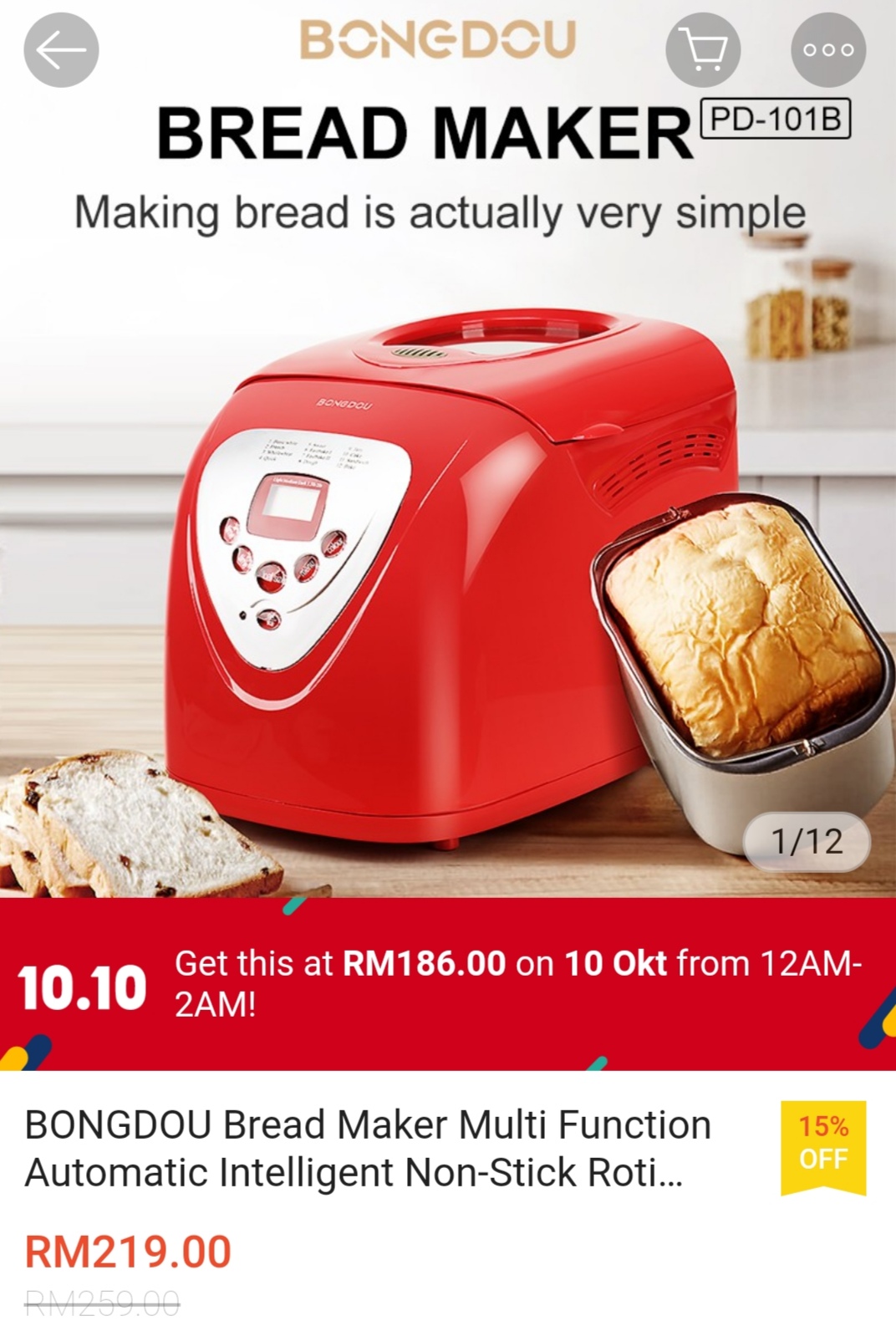Go back to the previous page
The width and height of the screenshot is (896, 1326).
[x=61, y=50]
